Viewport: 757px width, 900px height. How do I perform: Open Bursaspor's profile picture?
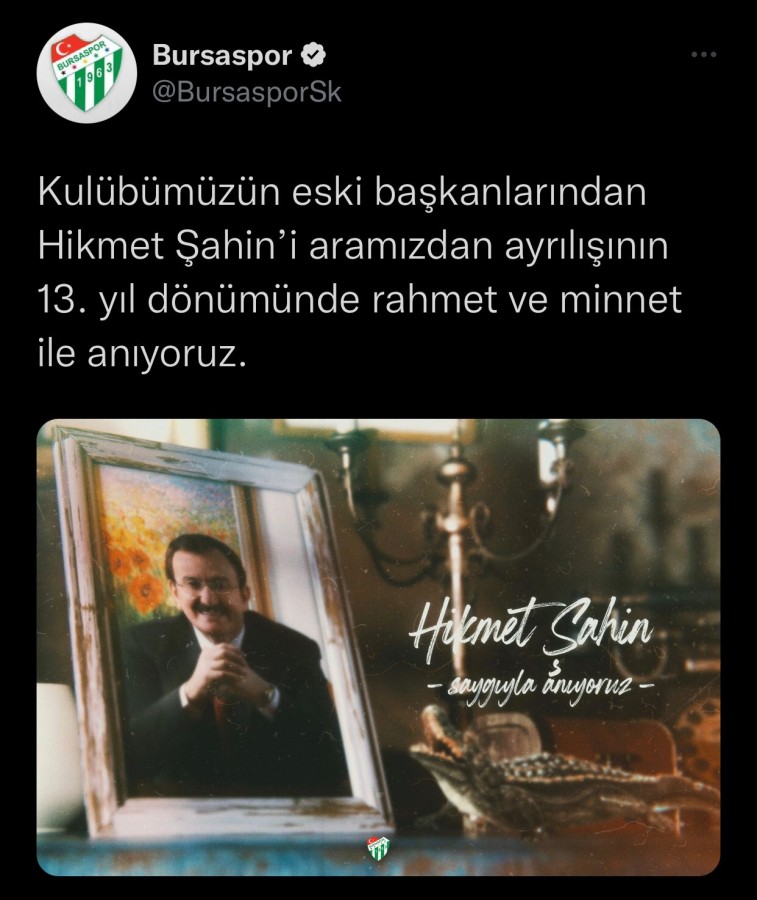click(x=87, y=73)
